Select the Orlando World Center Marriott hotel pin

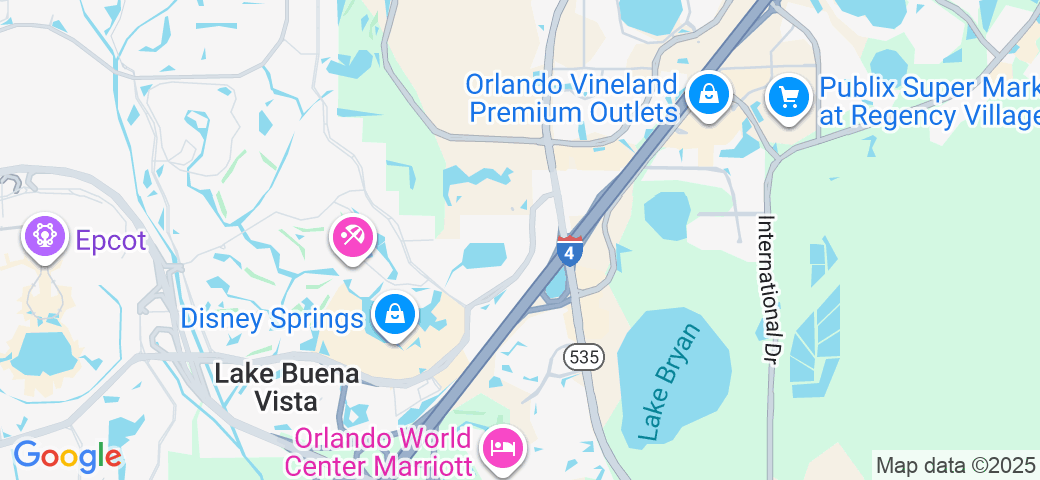[502, 446]
